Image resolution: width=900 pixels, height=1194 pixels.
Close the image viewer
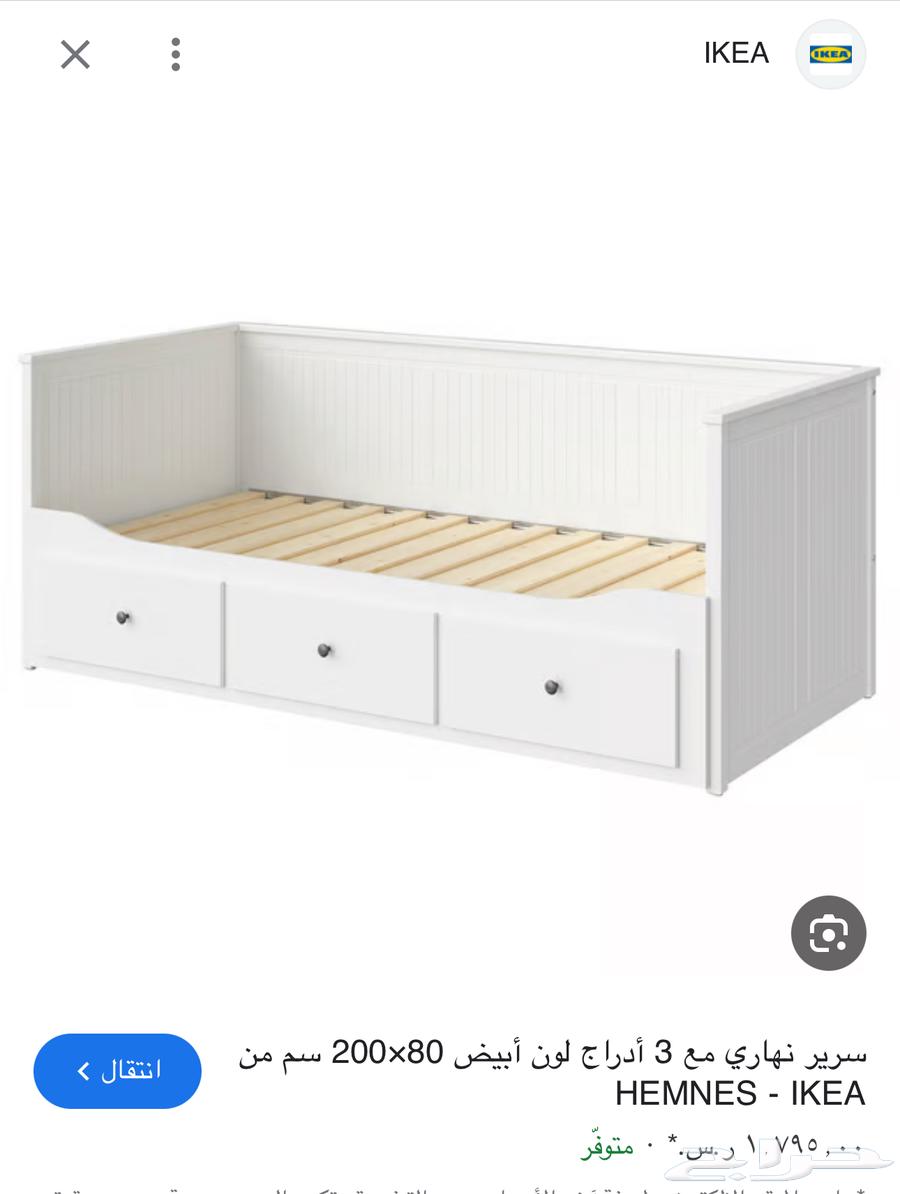pos(75,54)
